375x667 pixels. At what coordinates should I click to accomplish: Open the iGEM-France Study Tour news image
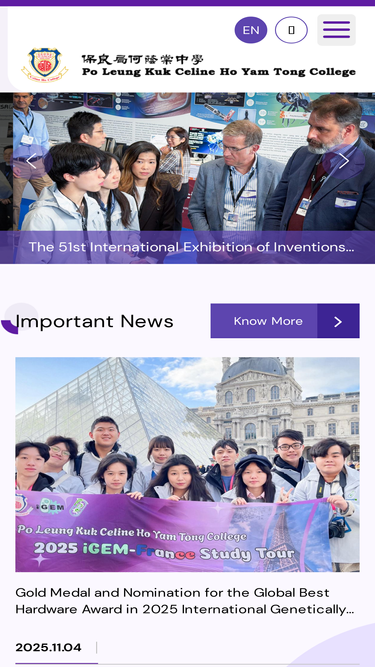(x=188, y=465)
